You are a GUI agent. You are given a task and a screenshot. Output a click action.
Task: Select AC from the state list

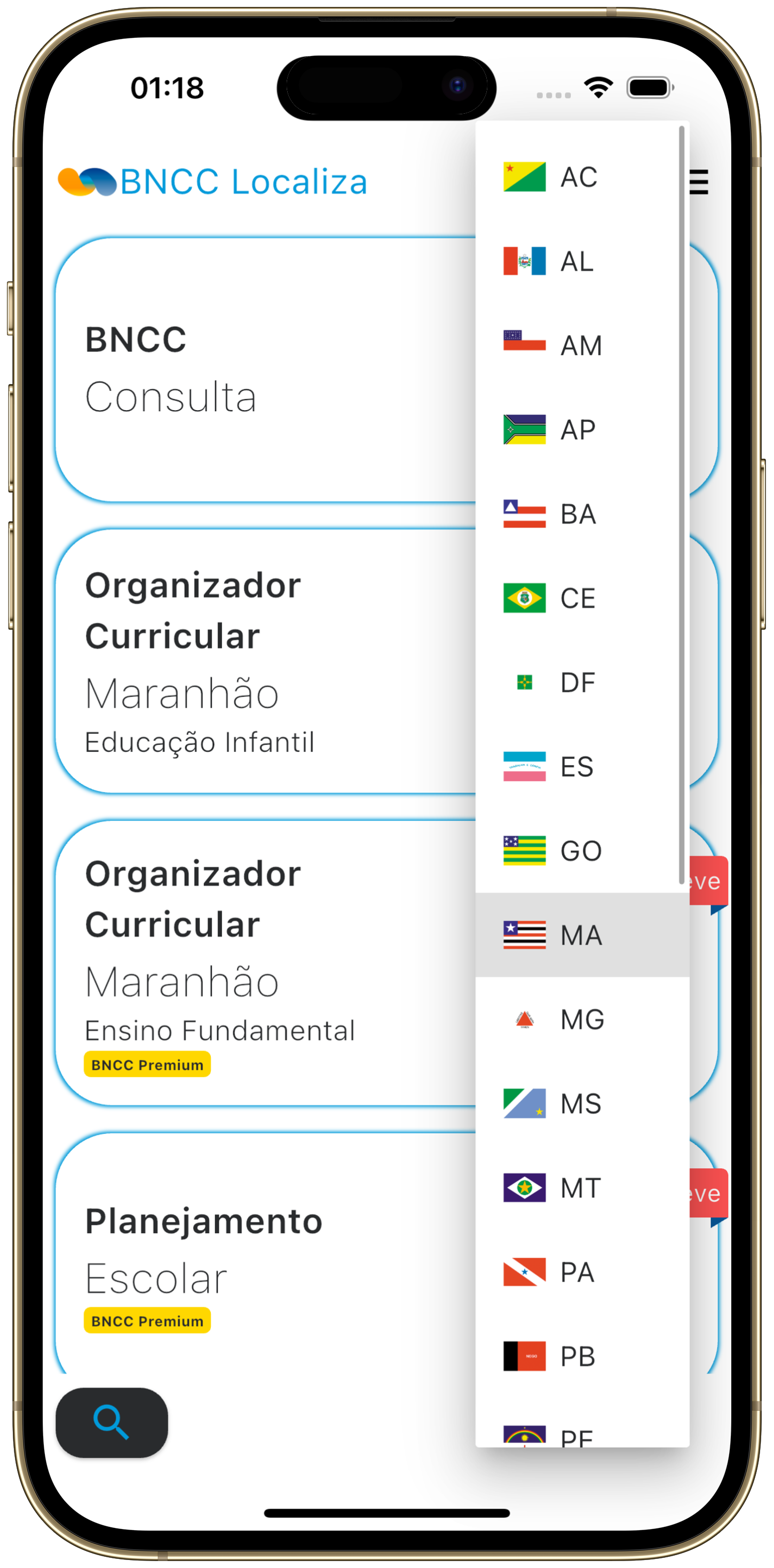coord(578,177)
